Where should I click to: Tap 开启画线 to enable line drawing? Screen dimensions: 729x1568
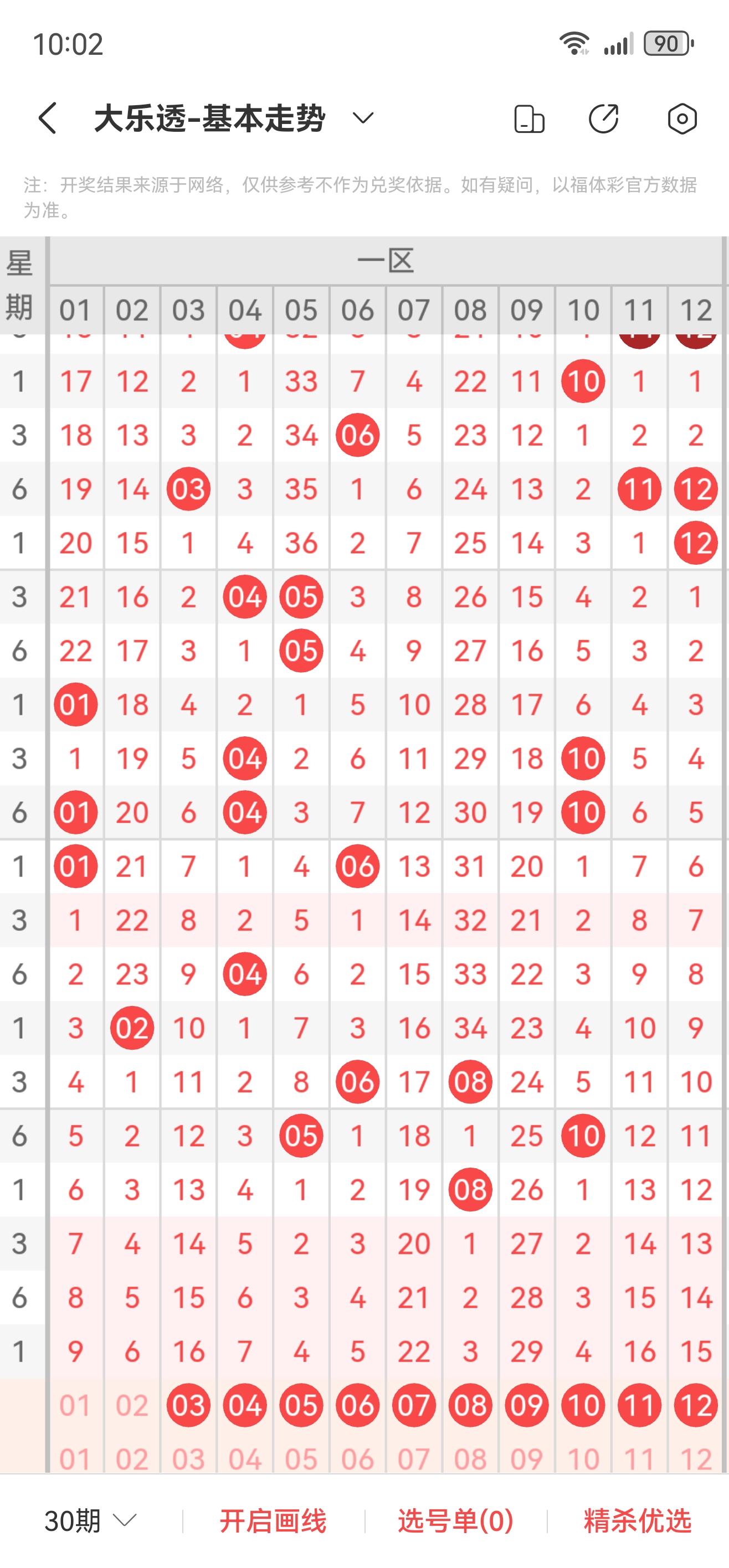(x=273, y=1521)
